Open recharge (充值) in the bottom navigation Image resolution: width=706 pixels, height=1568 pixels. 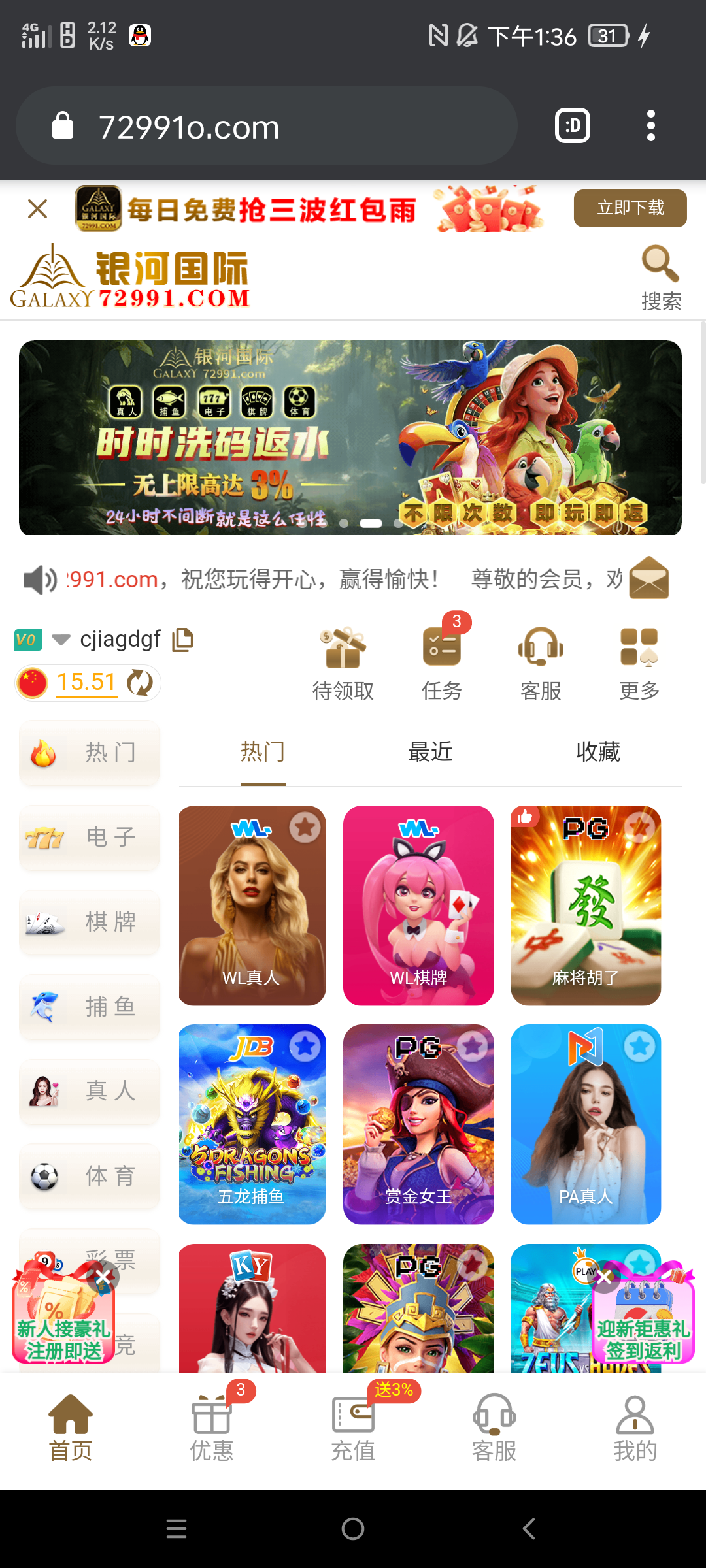pyautogui.click(x=353, y=1424)
